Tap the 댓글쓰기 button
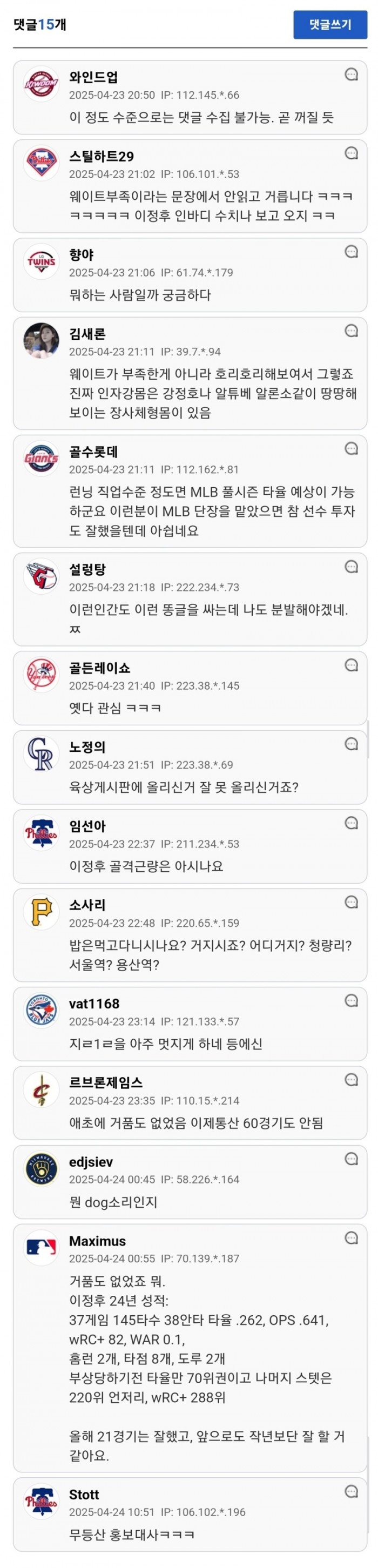The image size is (378, 1568). pyautogui.click(x=330, y=24)
